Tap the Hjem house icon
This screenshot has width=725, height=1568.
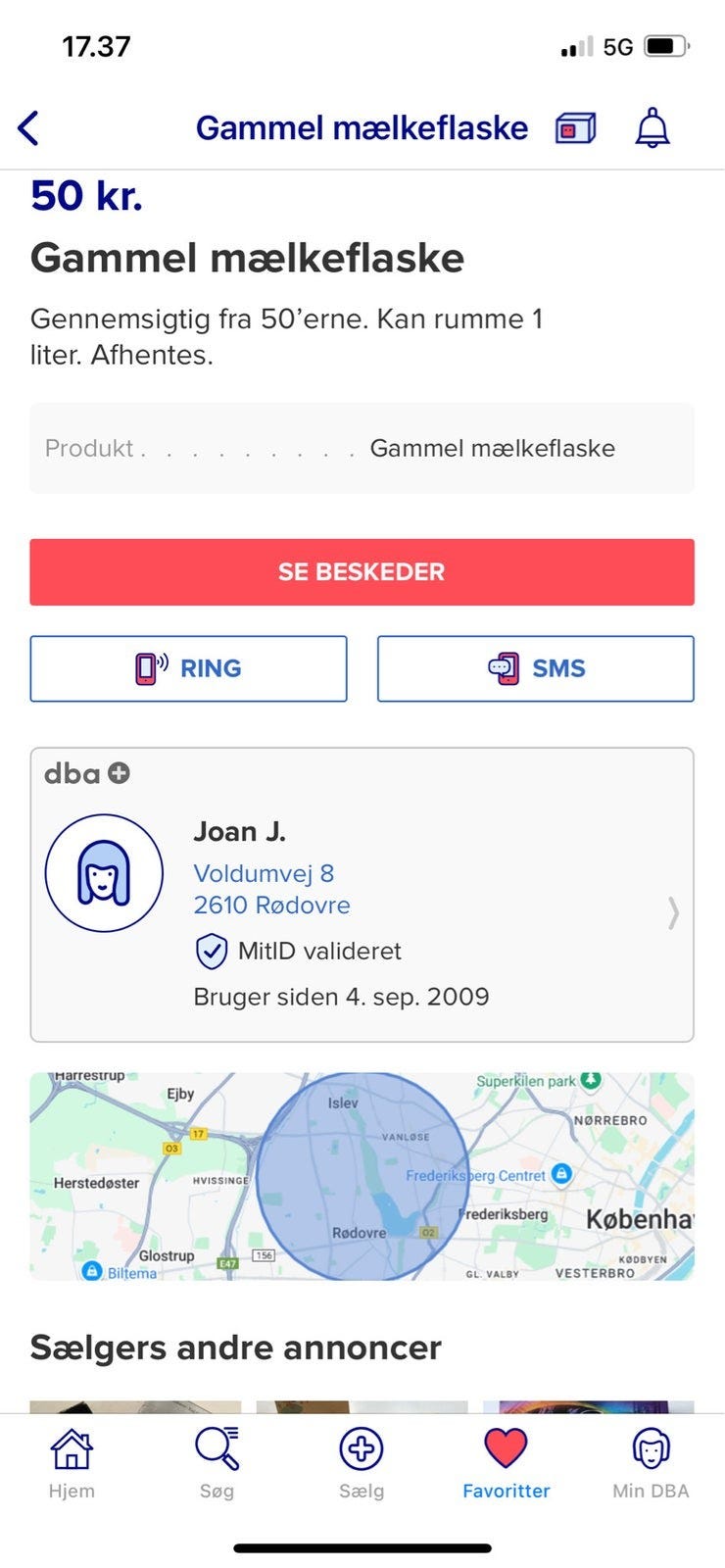pos(72,1446)
